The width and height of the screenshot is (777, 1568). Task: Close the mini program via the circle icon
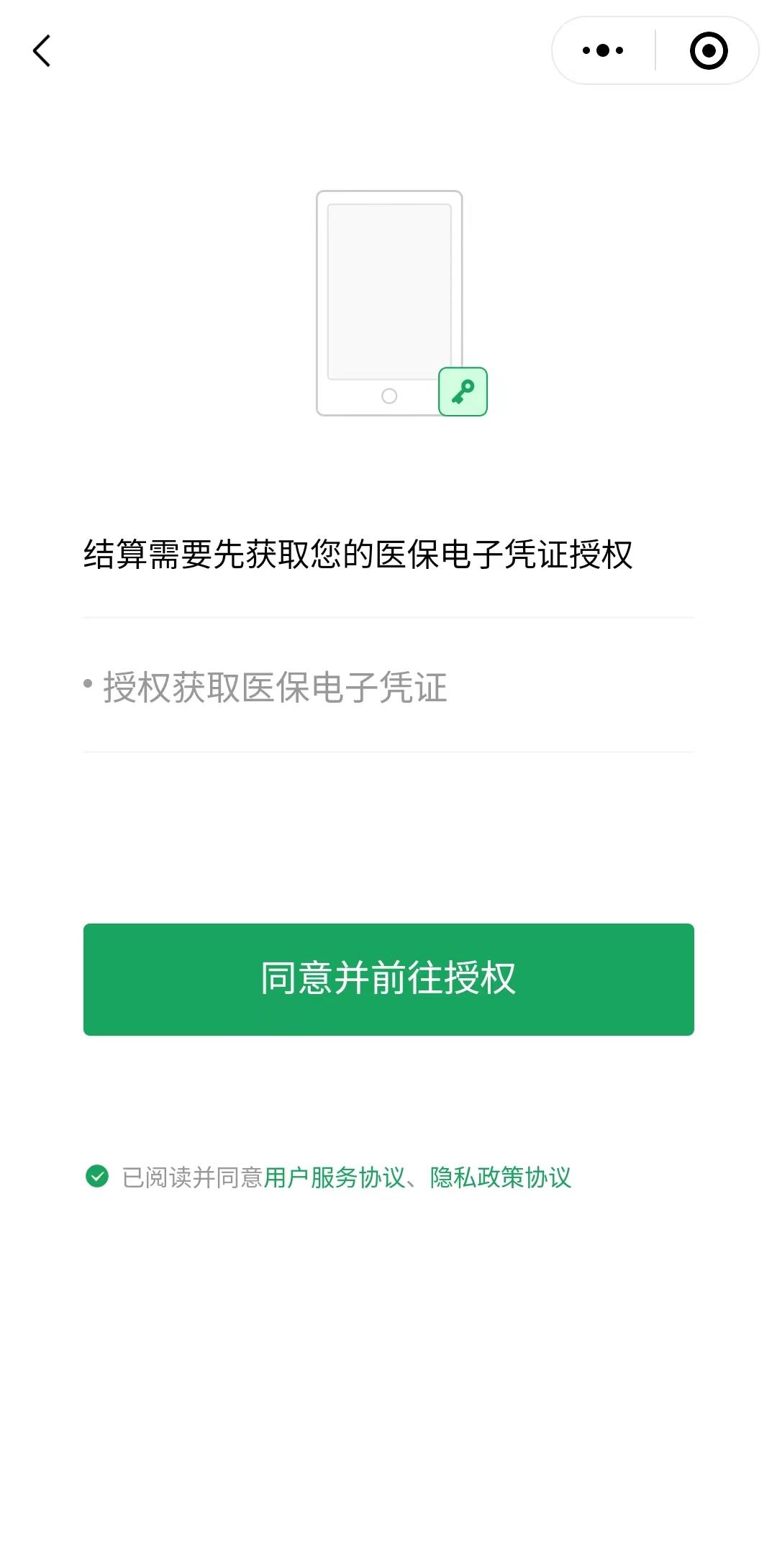[708, 50]
